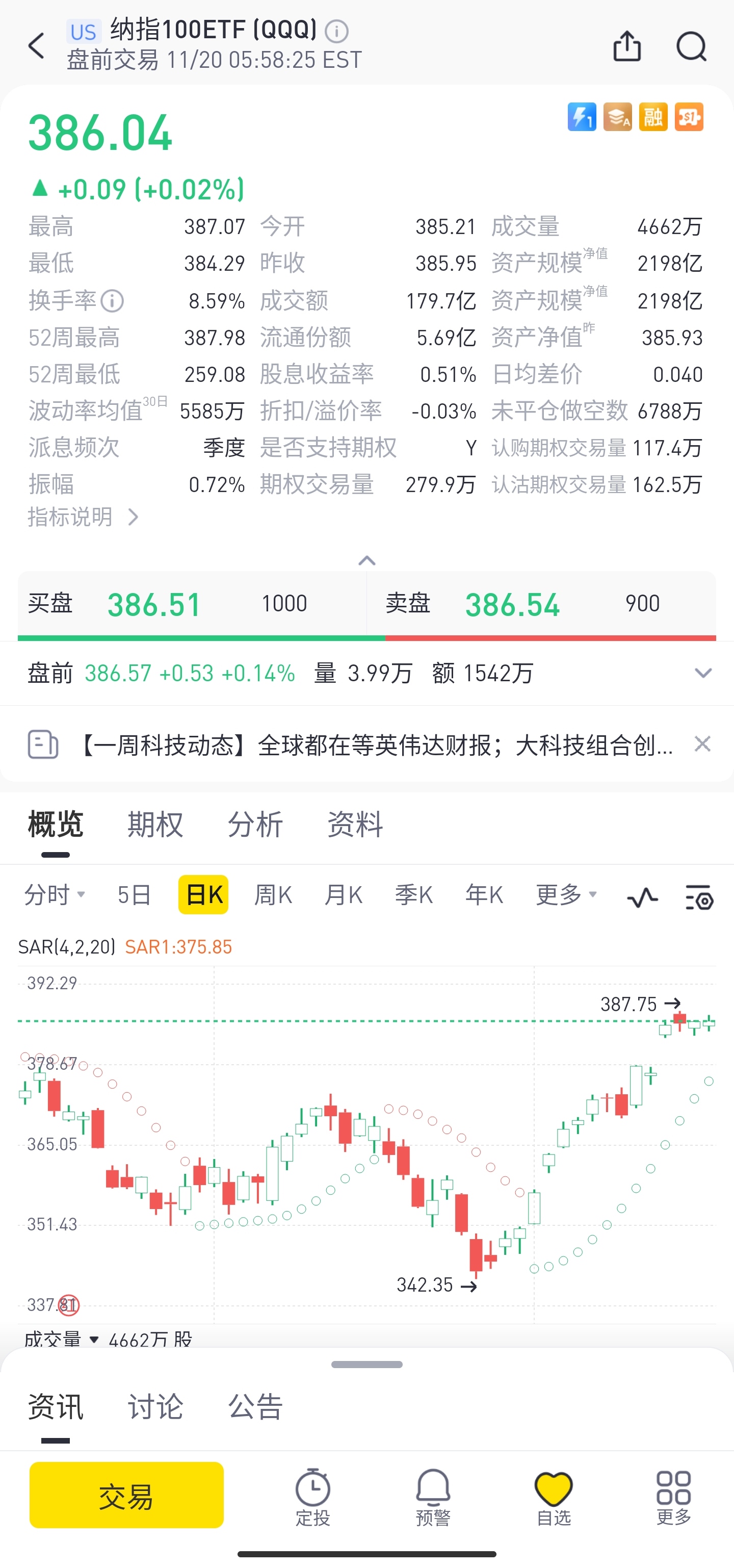Share this QQQ quote page
734x1568 pixels.
coord(627,46)
